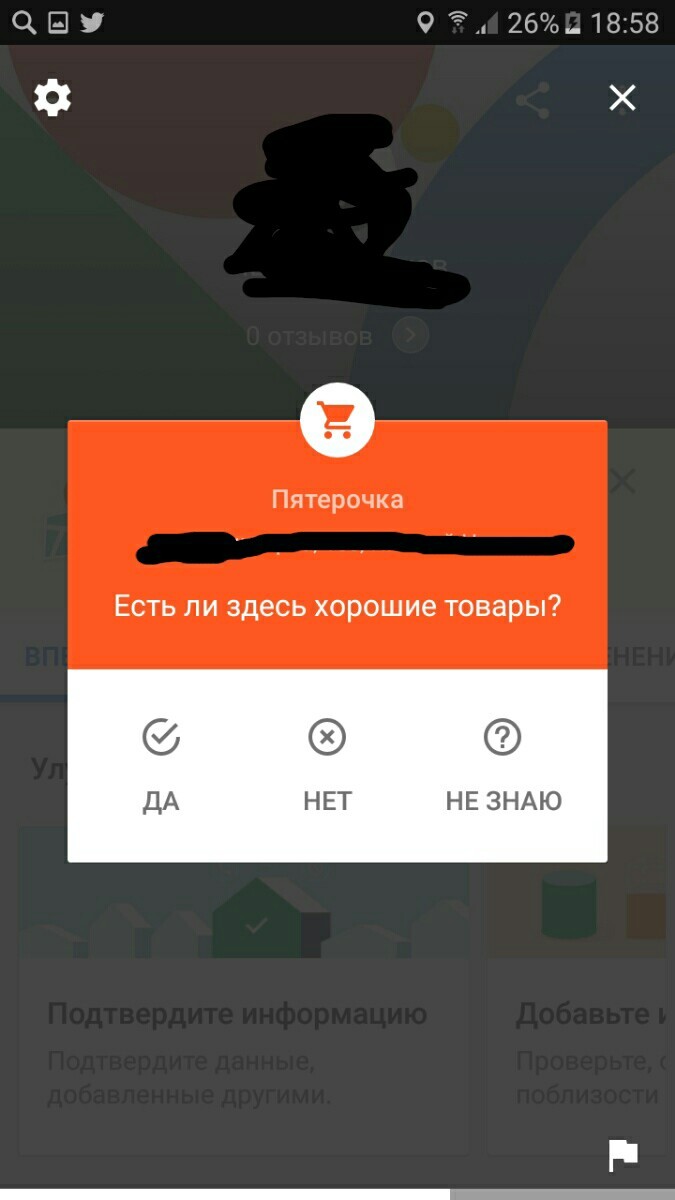Open settings via the gear icon

(53, 98)
